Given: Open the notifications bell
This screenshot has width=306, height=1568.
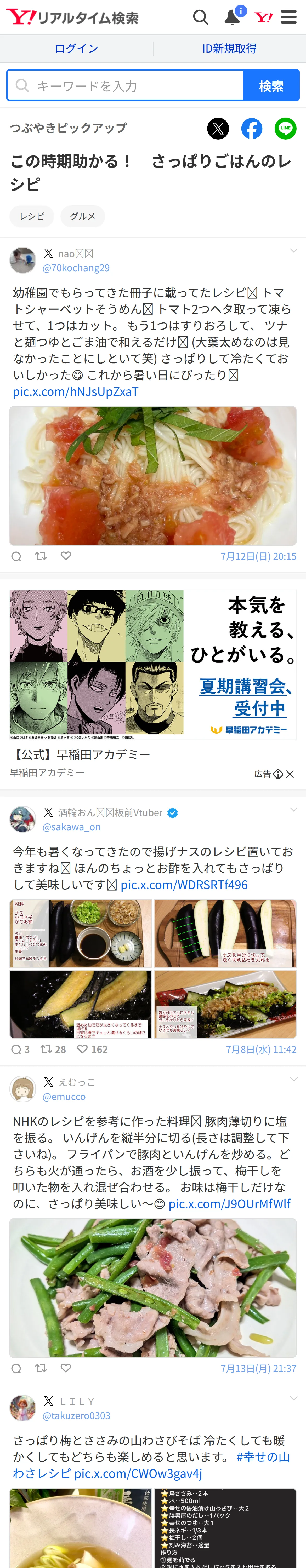Looking at the screenshot, I should [x=233, y=16].
